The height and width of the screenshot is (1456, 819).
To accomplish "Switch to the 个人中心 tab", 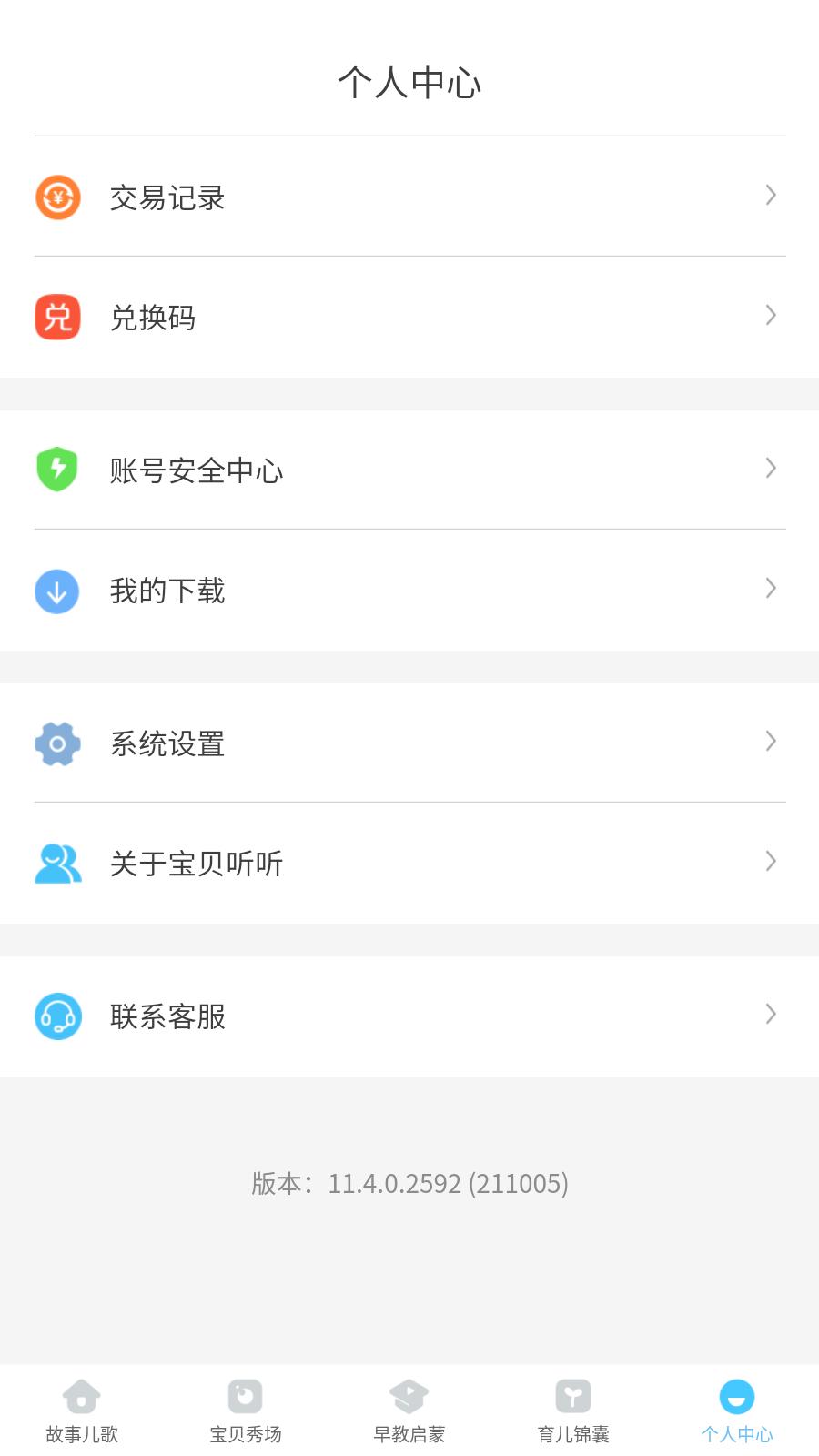I will click(x=736, y=1409).
